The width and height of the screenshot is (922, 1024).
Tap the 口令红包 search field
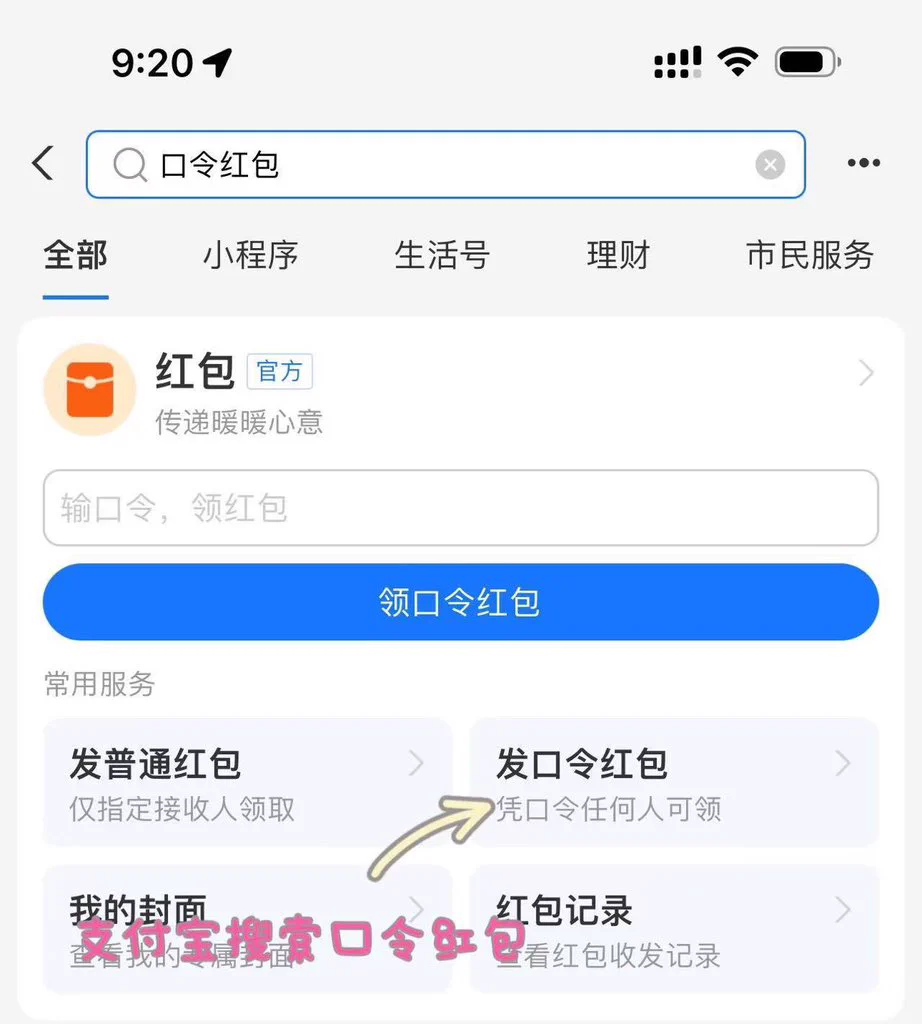point(440,165)
